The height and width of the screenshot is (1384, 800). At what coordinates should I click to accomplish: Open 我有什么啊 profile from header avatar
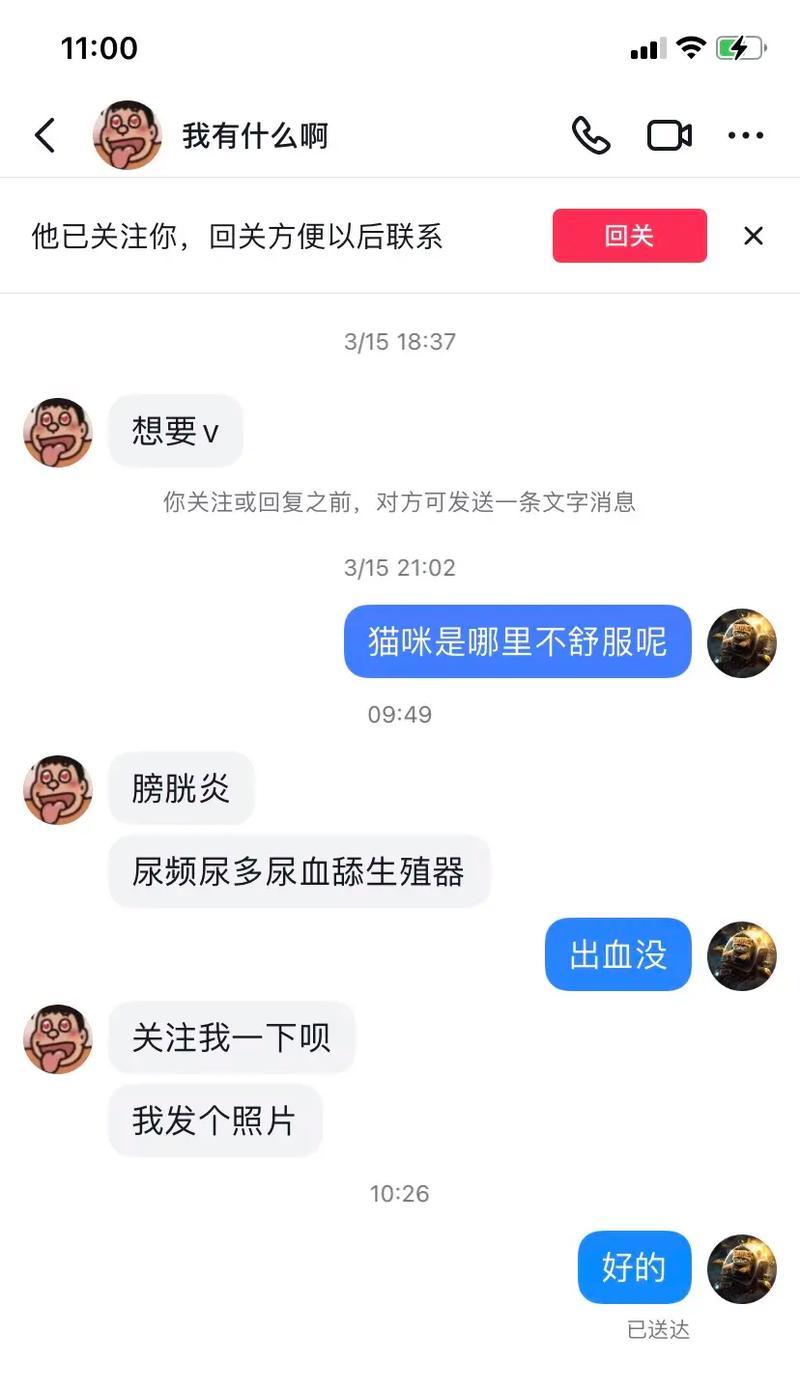coord(127,136)
